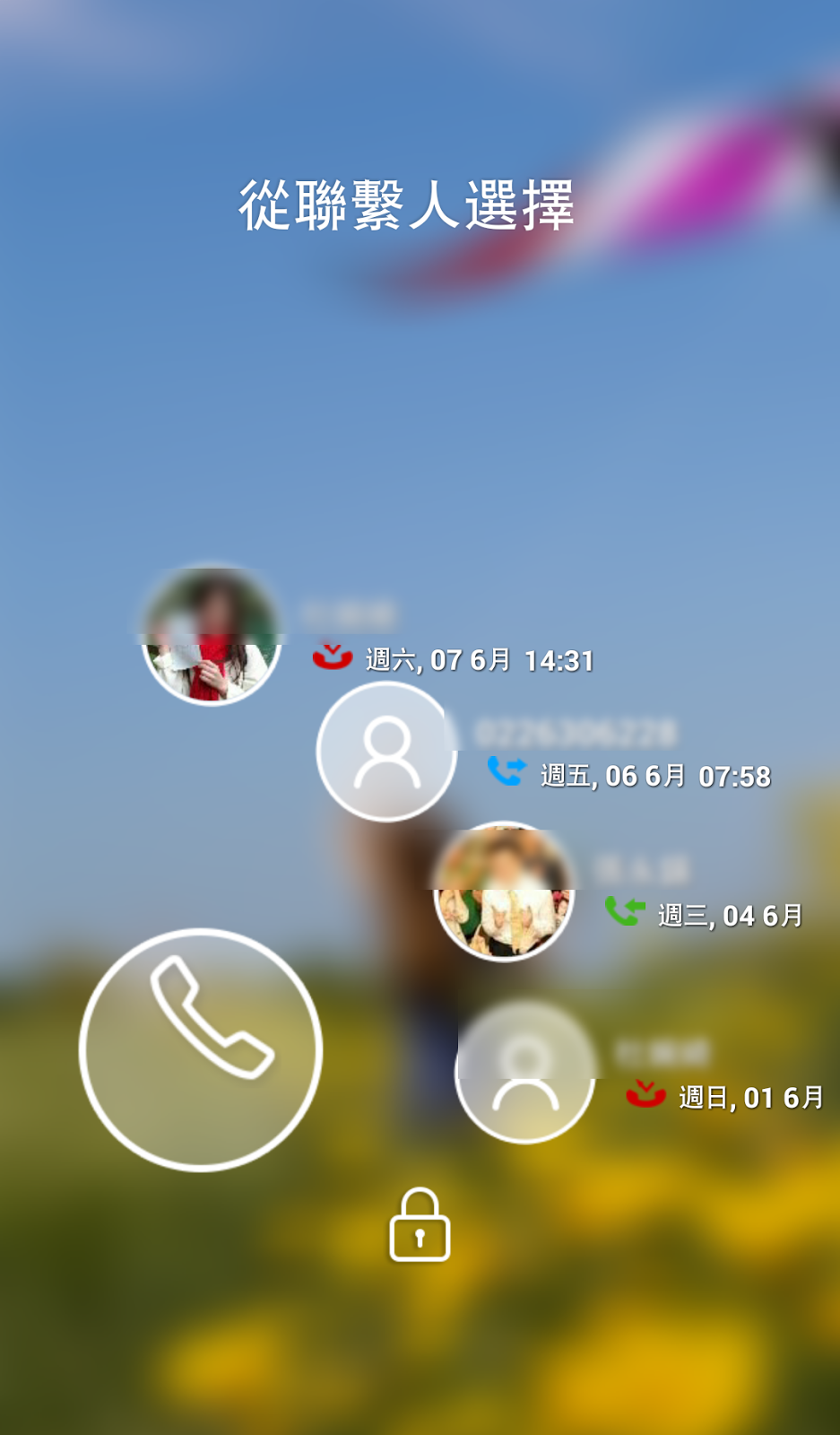840x1435 pixels.
Task: Select the contact missed on 週六 07 6月 14:31
Action: 212,636
